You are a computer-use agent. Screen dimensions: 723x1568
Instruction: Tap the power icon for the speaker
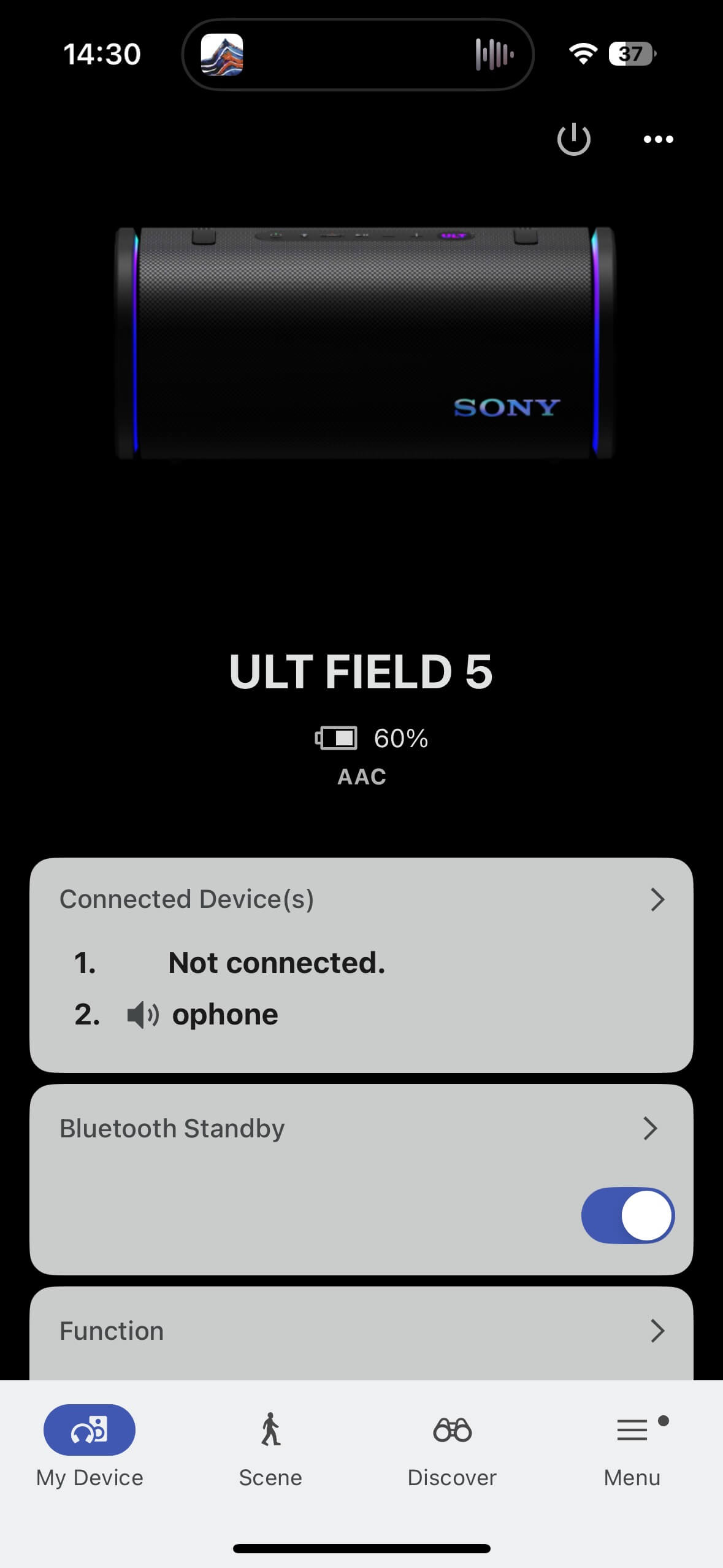[x=573, y=139]
